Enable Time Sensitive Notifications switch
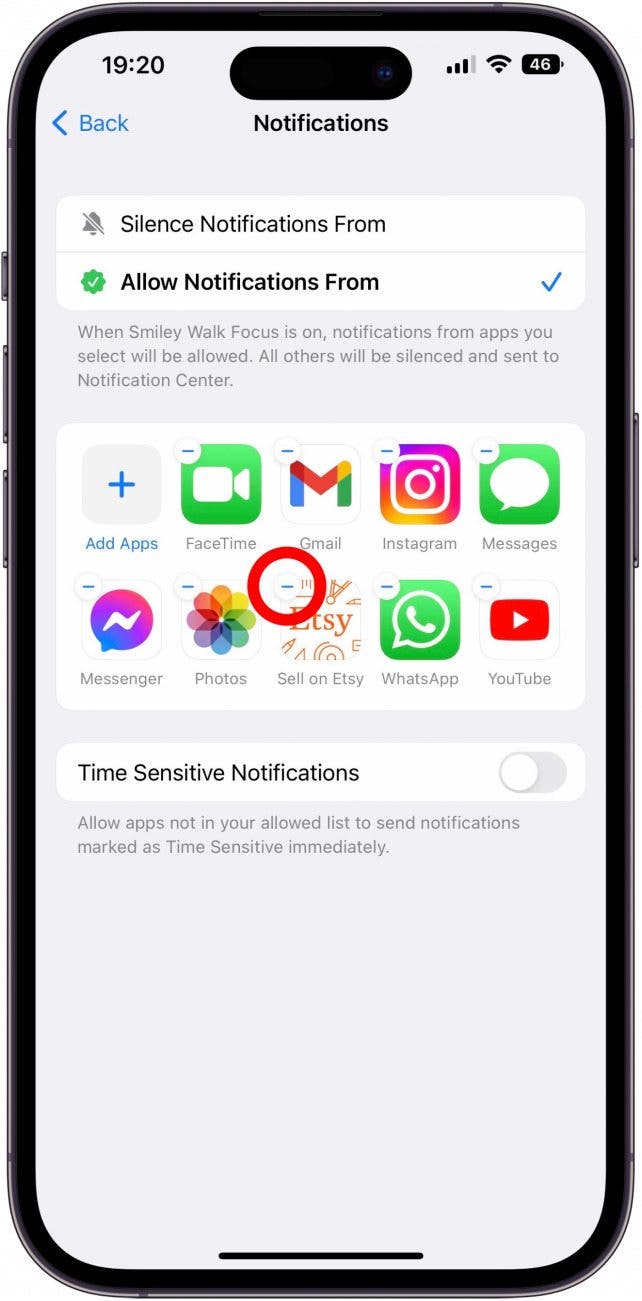Viewport: 642px width, 1301px height. [x=532, y=773]
